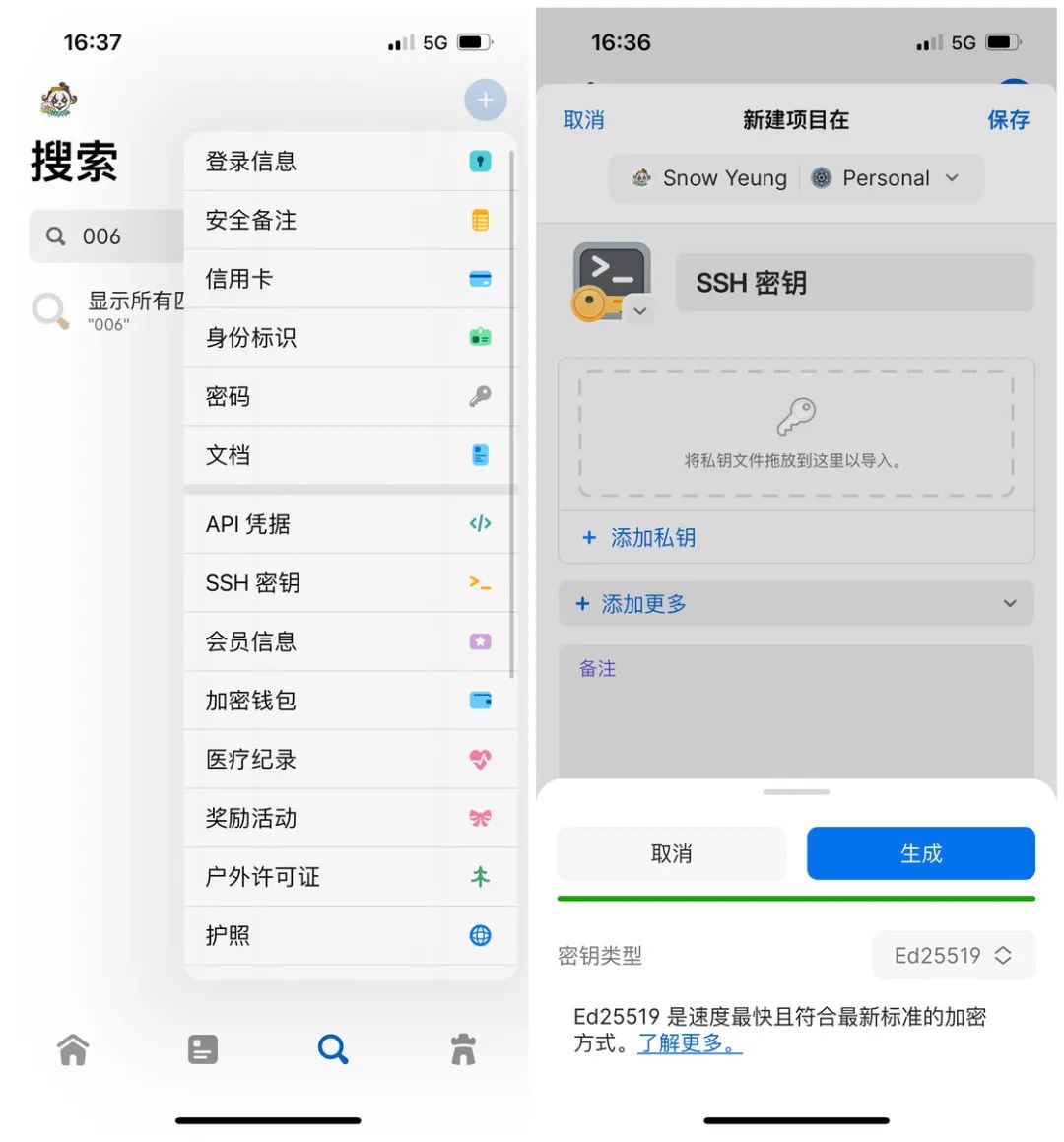Open 医疗纪录 category

tap(349, 760)
